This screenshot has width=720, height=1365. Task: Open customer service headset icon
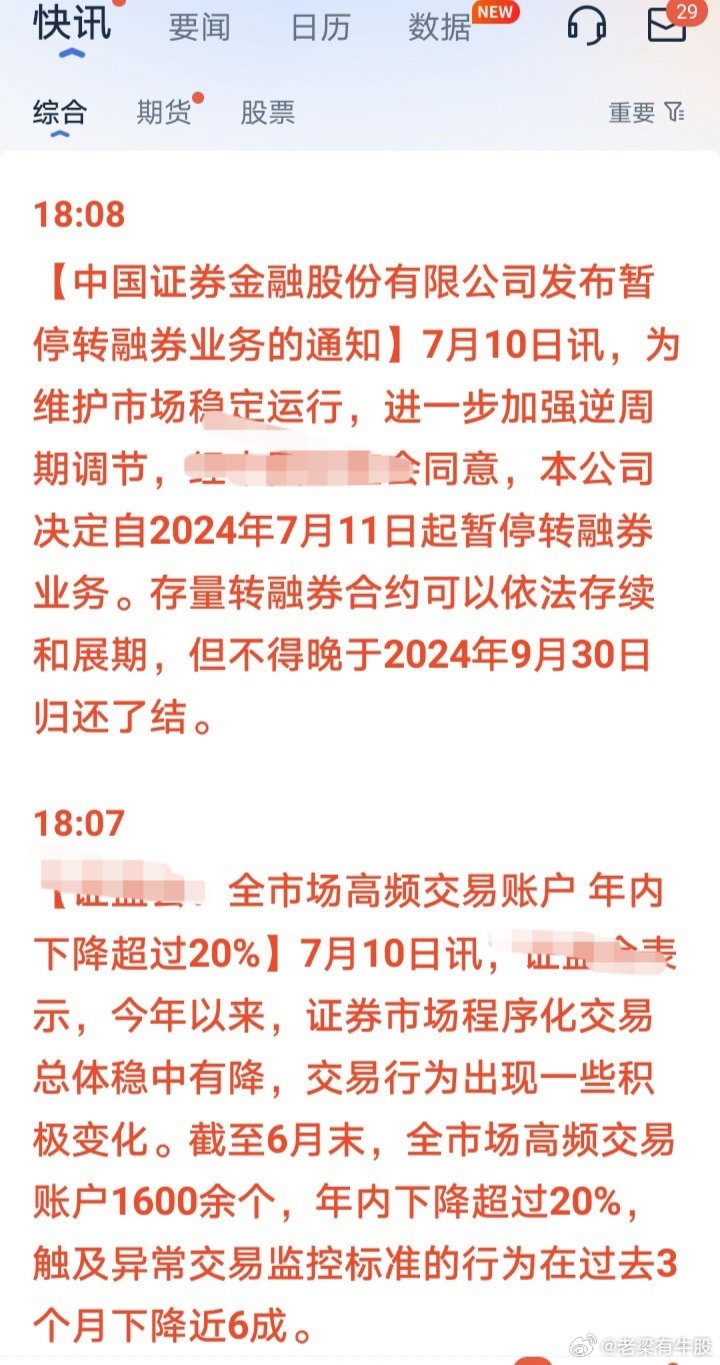click(x=587, y=24)
